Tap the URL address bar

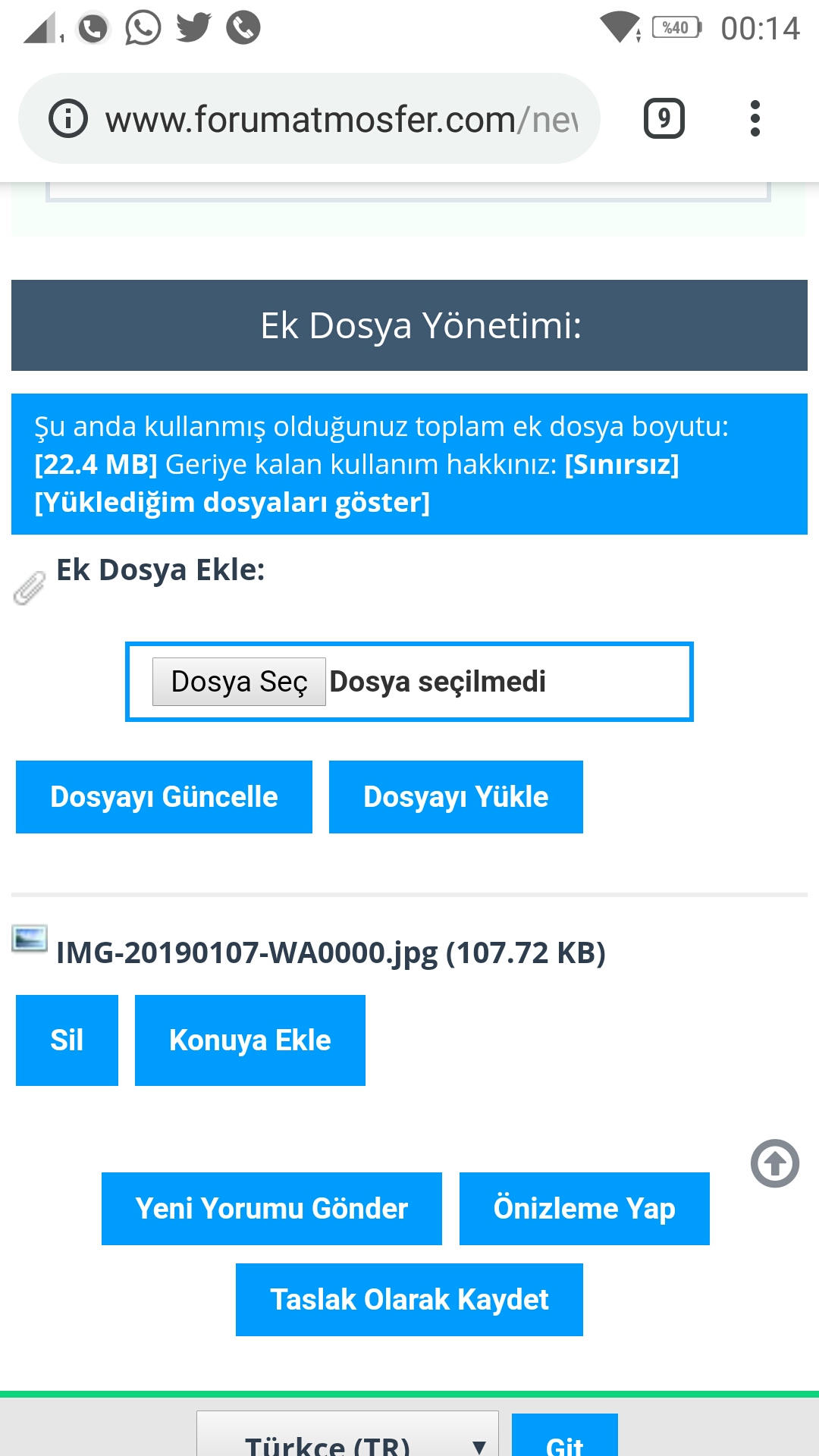point(341,120)
